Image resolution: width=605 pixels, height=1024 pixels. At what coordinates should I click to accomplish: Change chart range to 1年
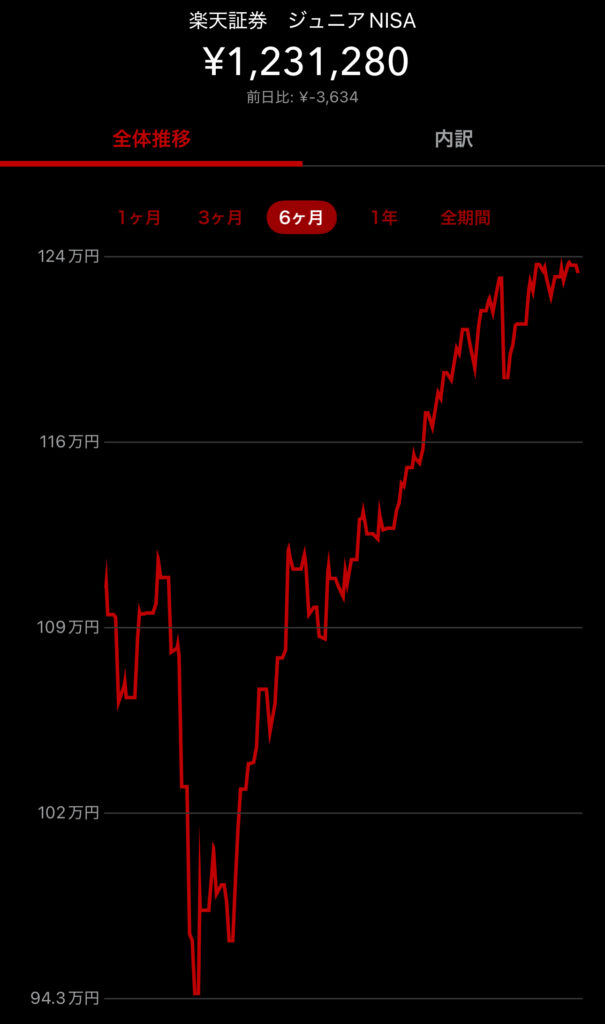(383, 217)
